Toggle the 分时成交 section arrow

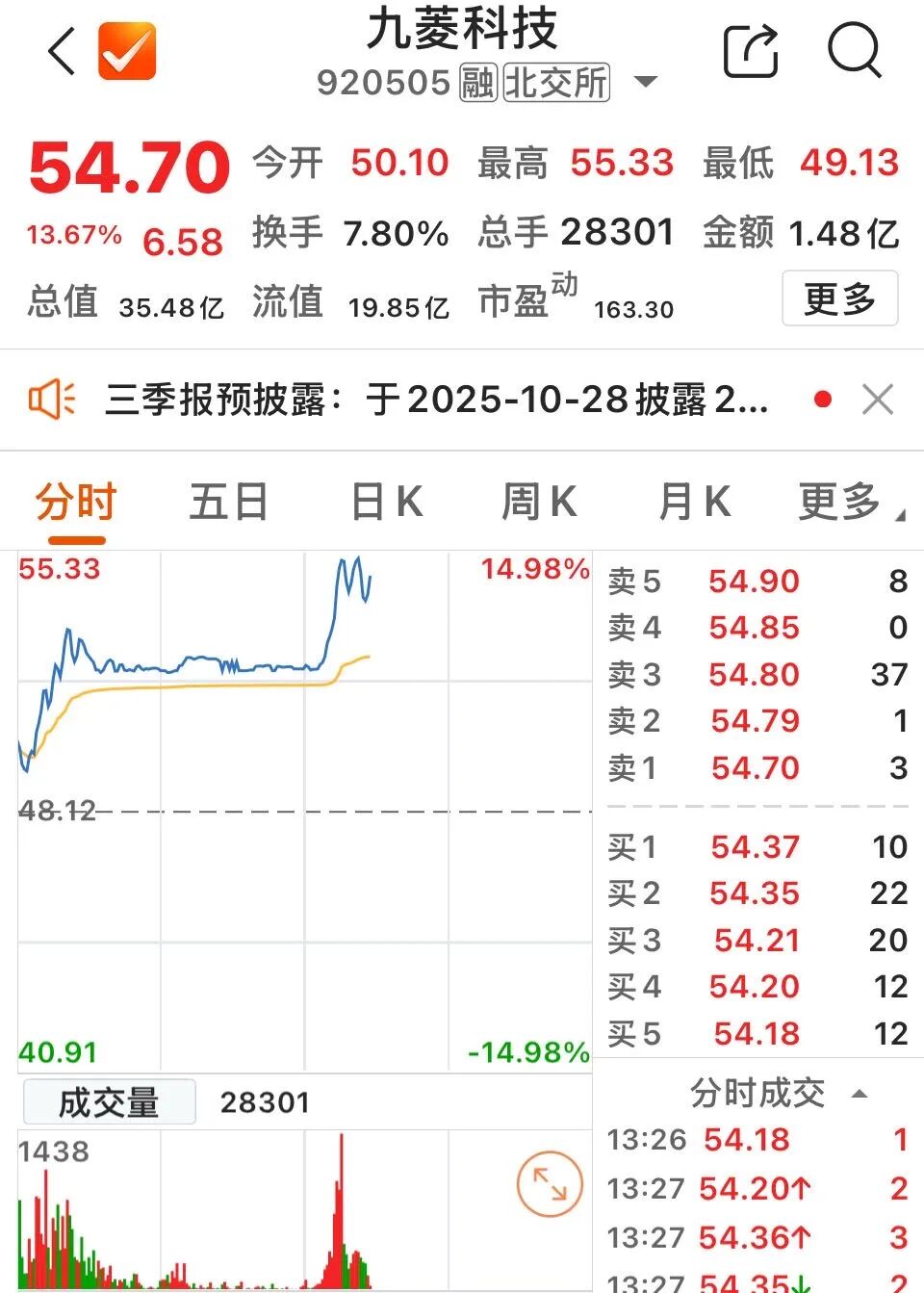point(860,1094)
